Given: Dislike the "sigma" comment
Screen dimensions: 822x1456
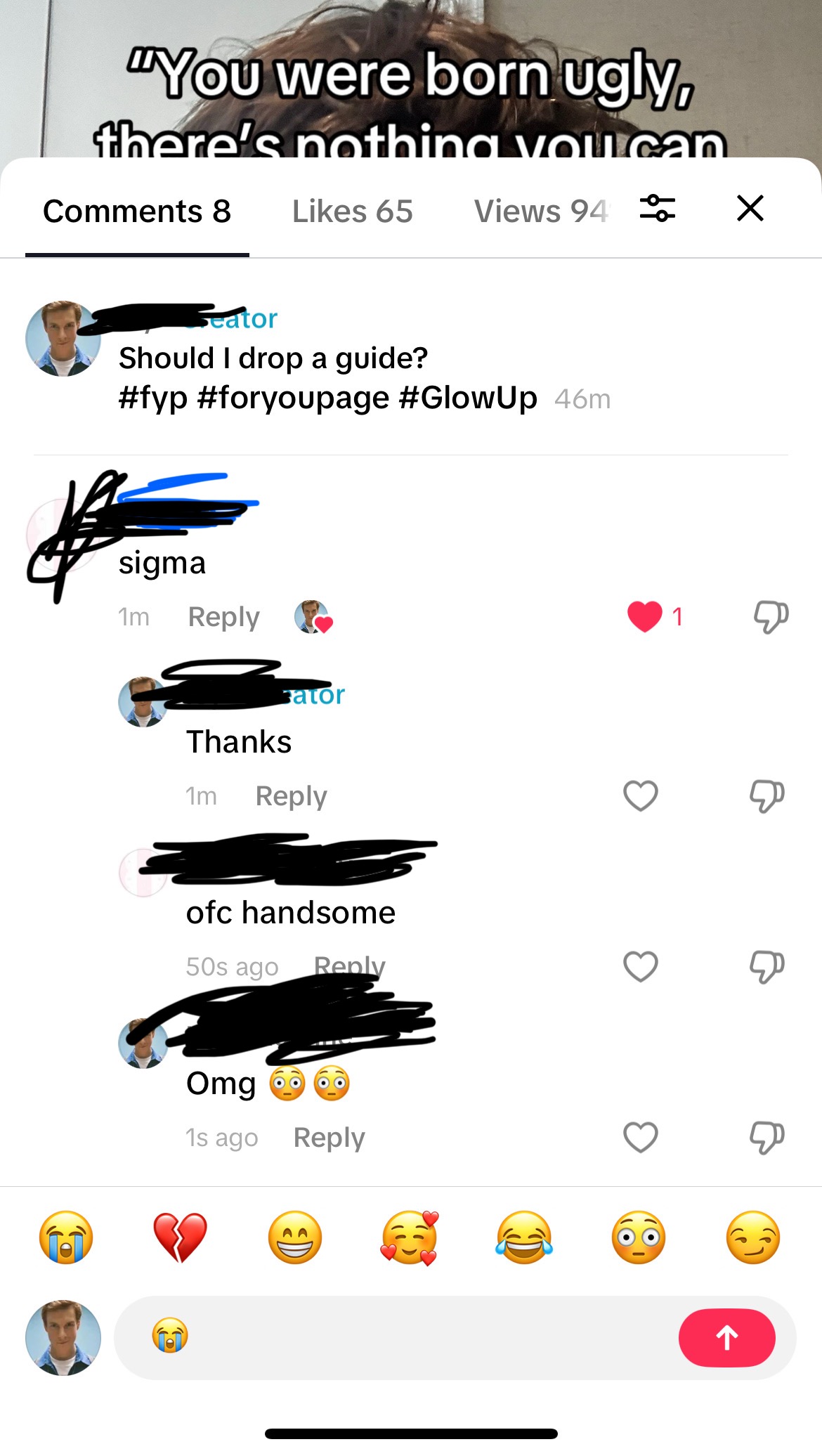Looking at the screenshot, I should coord(771,617).
